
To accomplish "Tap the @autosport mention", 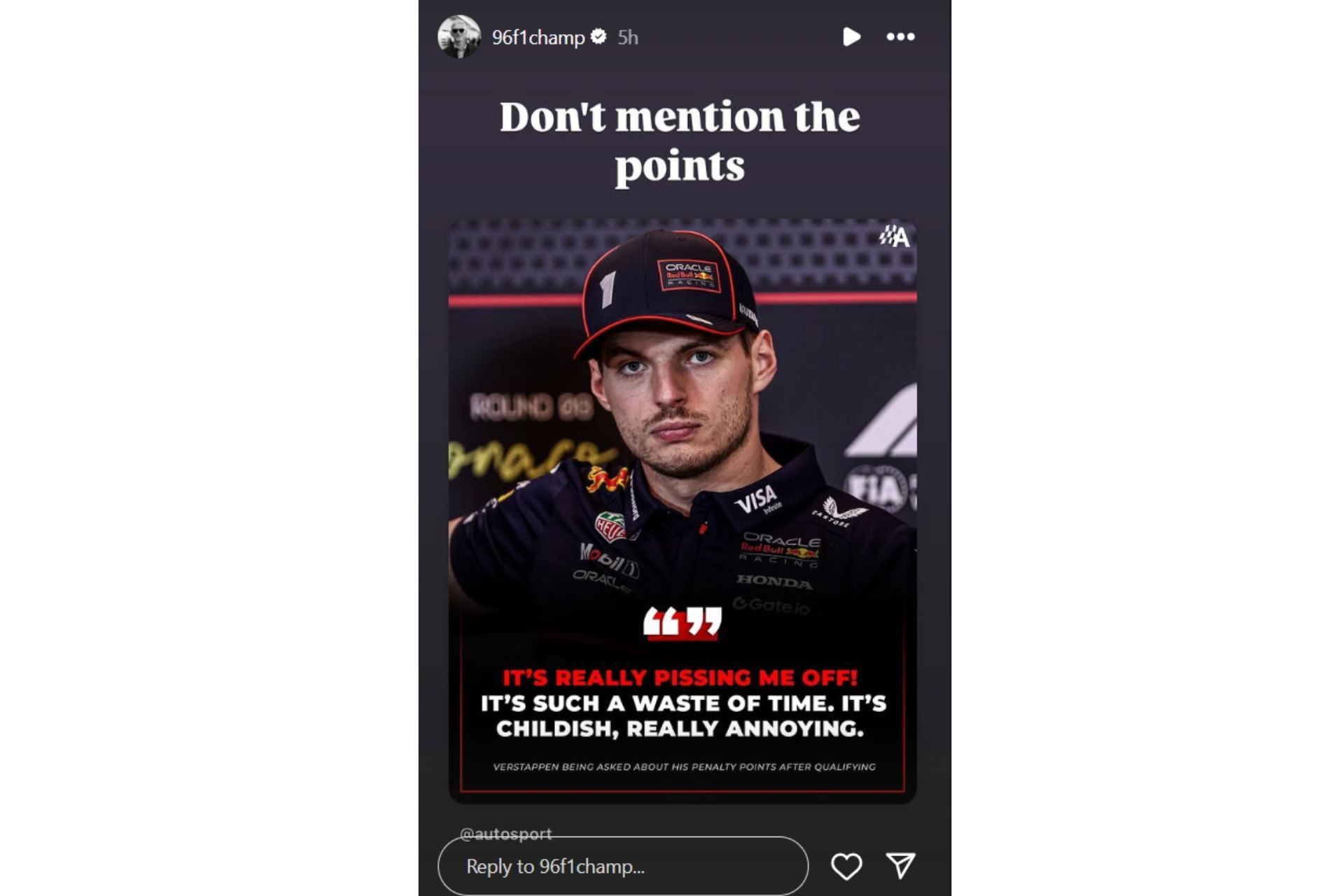I will click(x=505, y=832).
